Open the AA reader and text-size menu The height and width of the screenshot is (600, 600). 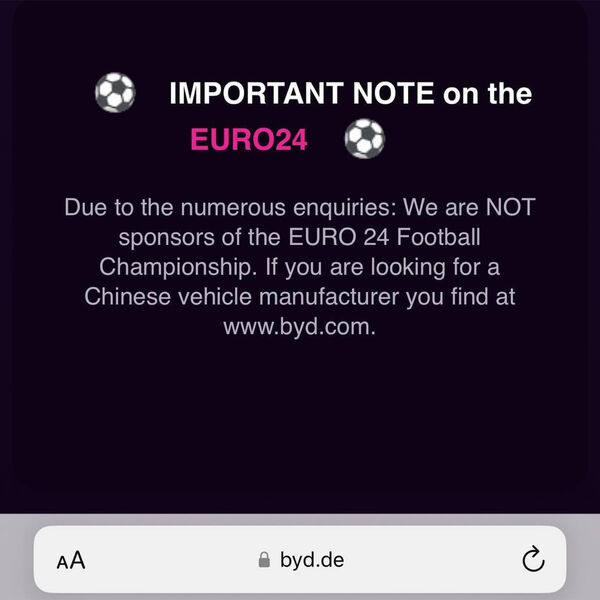pyautogui.click(x=71, y=560)
